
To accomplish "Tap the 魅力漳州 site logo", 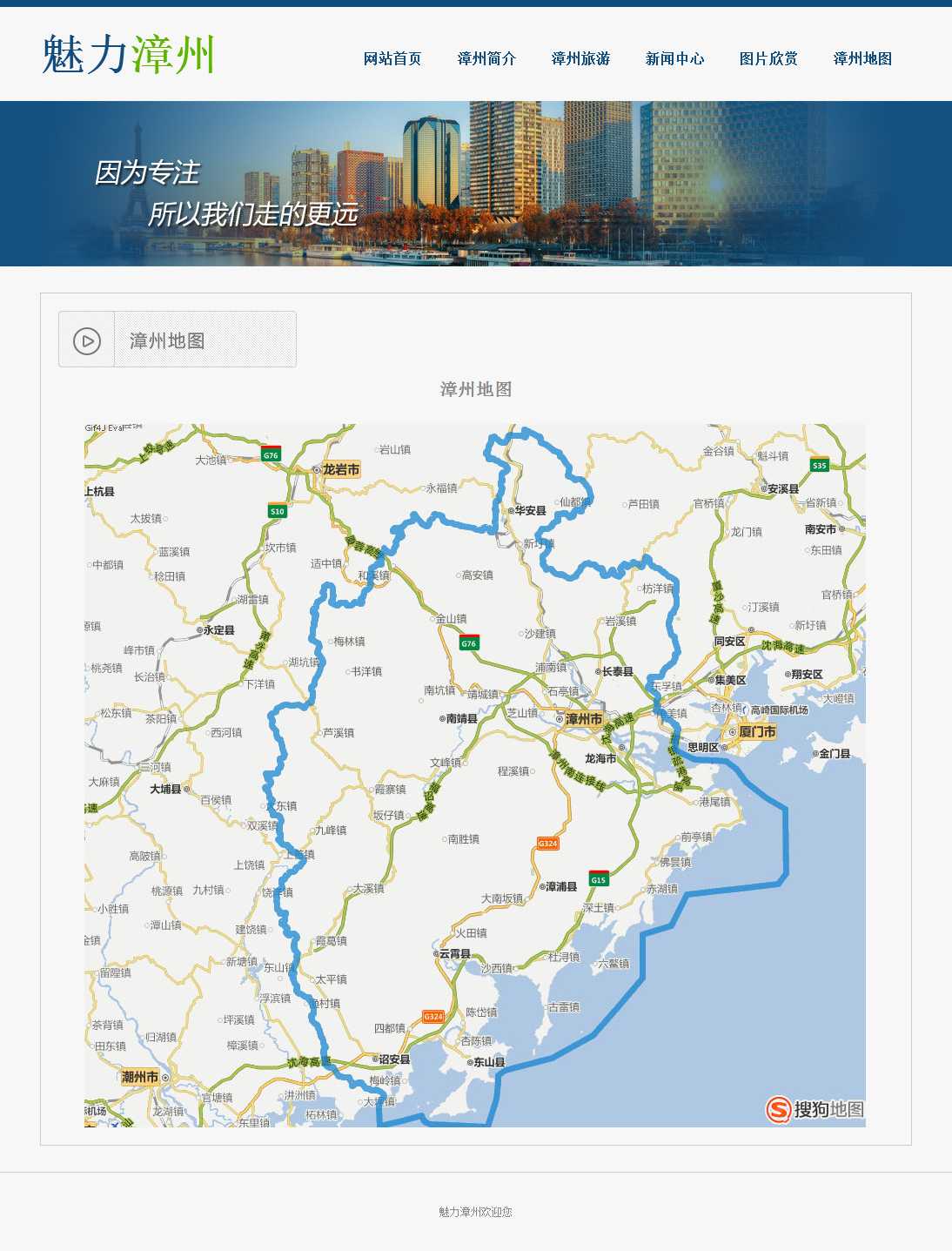I will click(x=128, y=55).
